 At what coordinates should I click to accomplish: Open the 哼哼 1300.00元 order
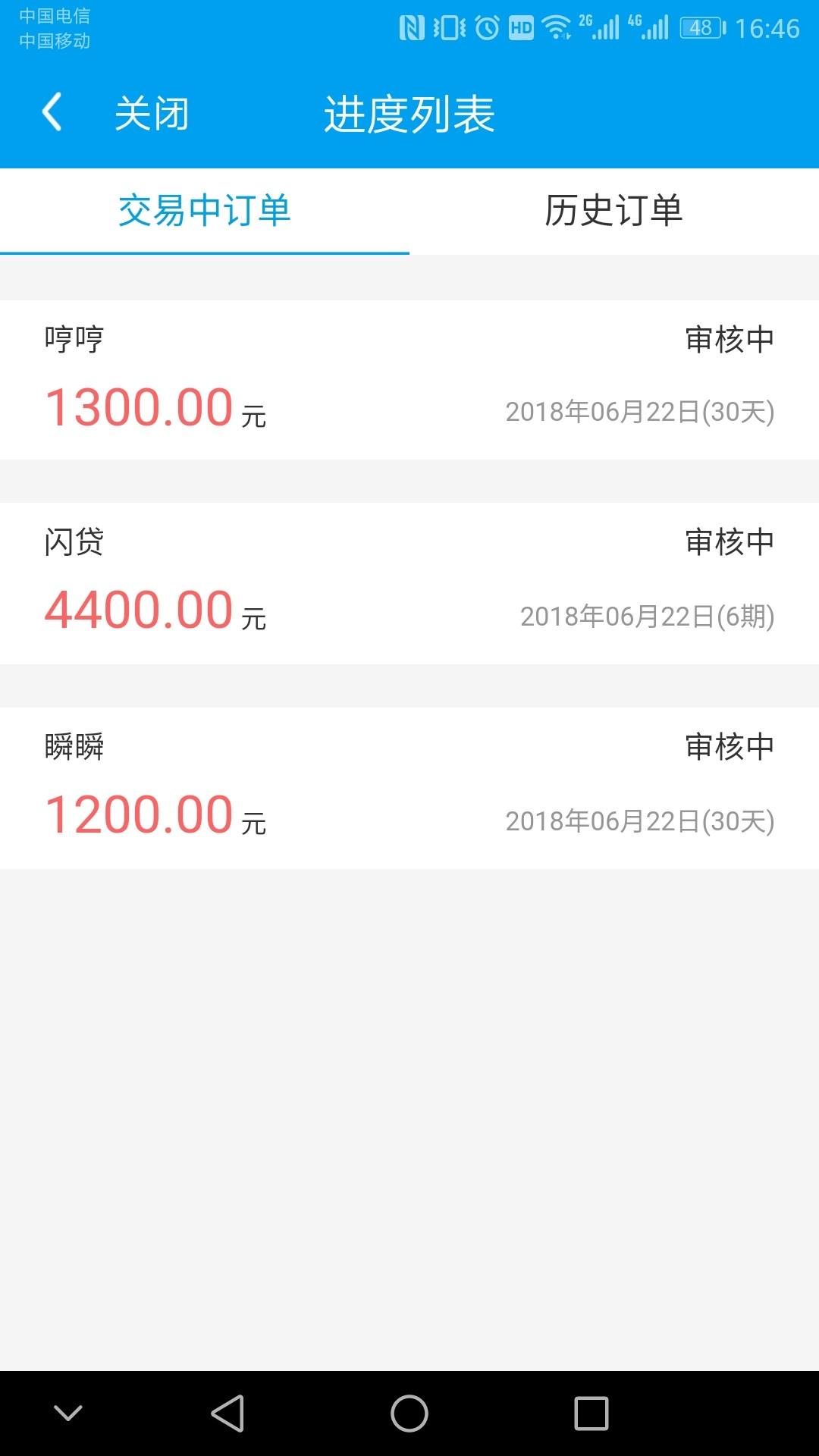pos(409,380)
